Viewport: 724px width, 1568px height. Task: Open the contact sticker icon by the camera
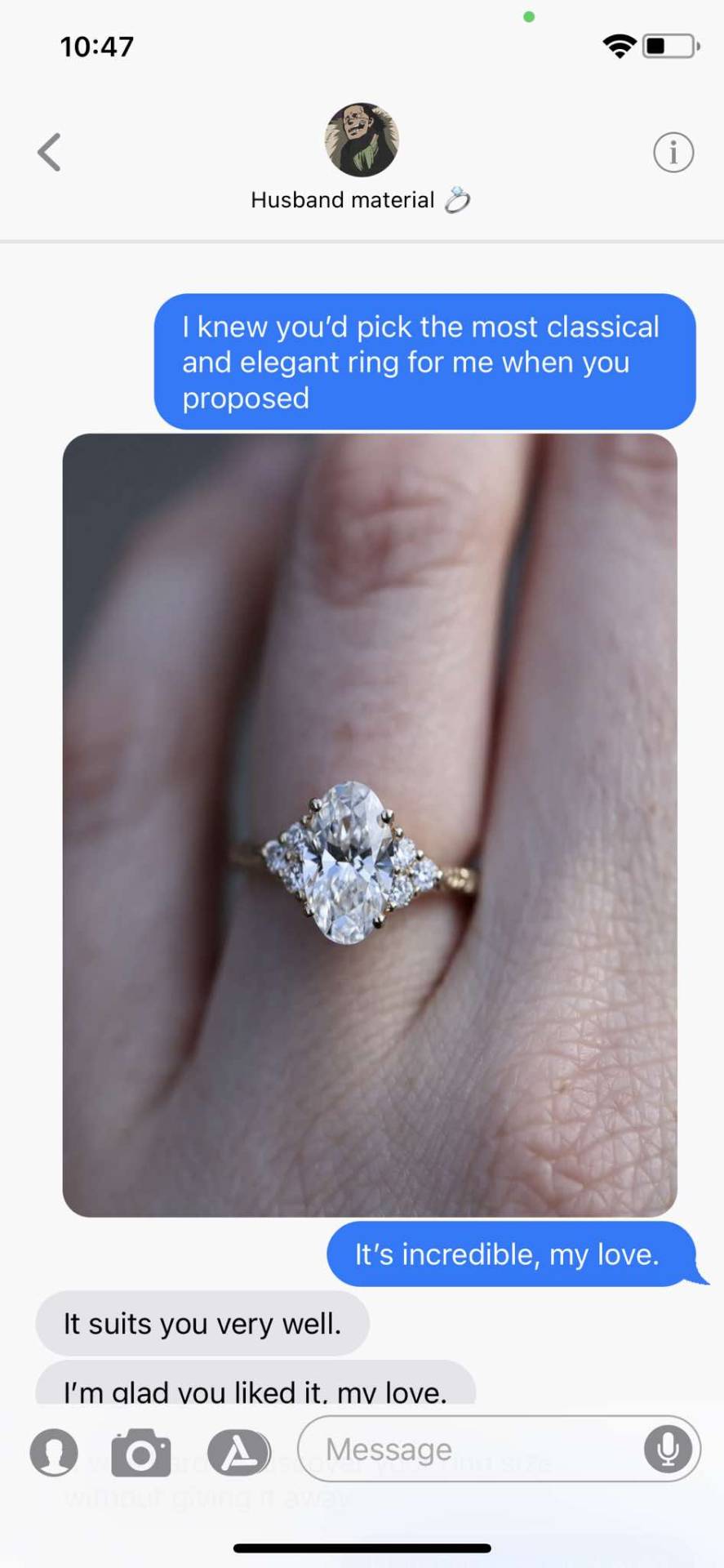coord(54,1452)
